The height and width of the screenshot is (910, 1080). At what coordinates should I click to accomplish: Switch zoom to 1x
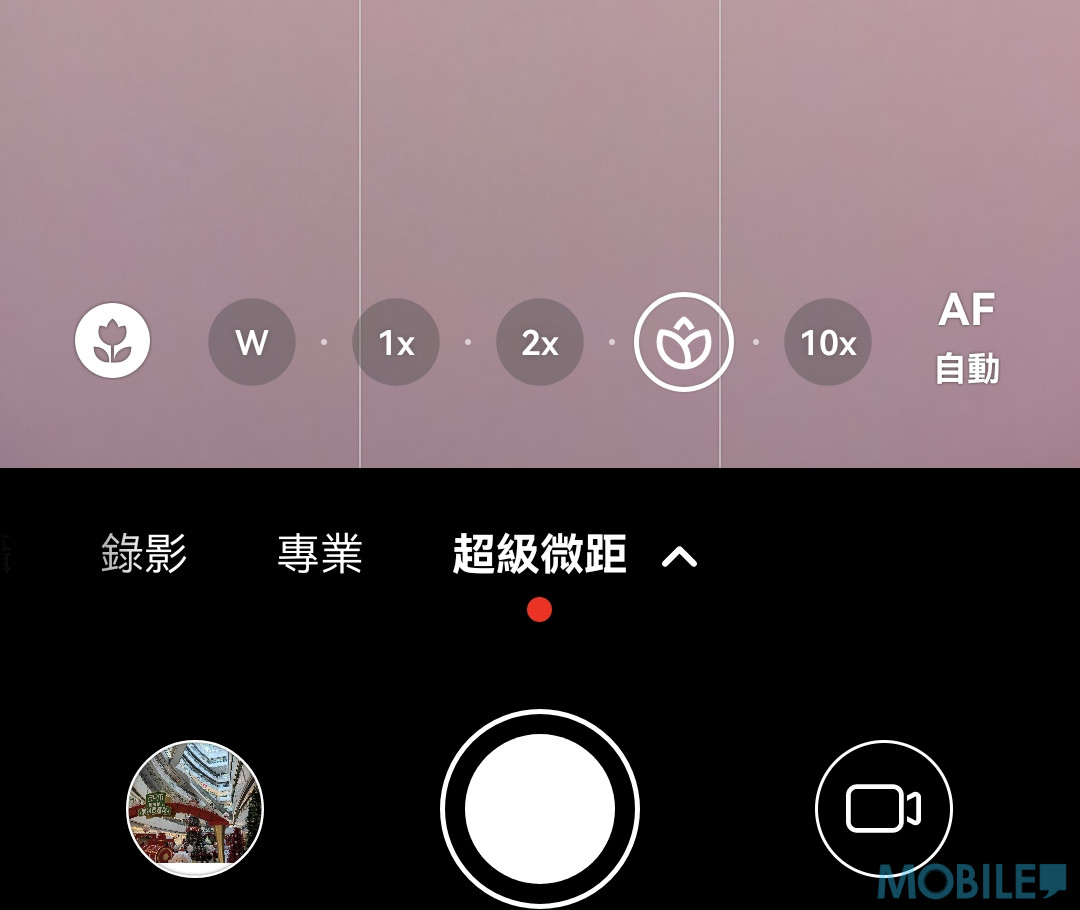click(396, 343)
